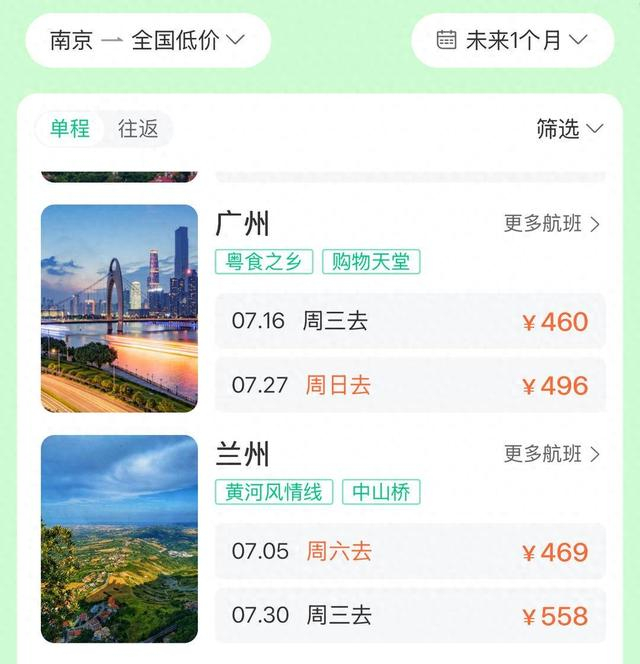
Task: Select the 单程 one-way tab
Action: pyautogui.click(x=70, y=129)
